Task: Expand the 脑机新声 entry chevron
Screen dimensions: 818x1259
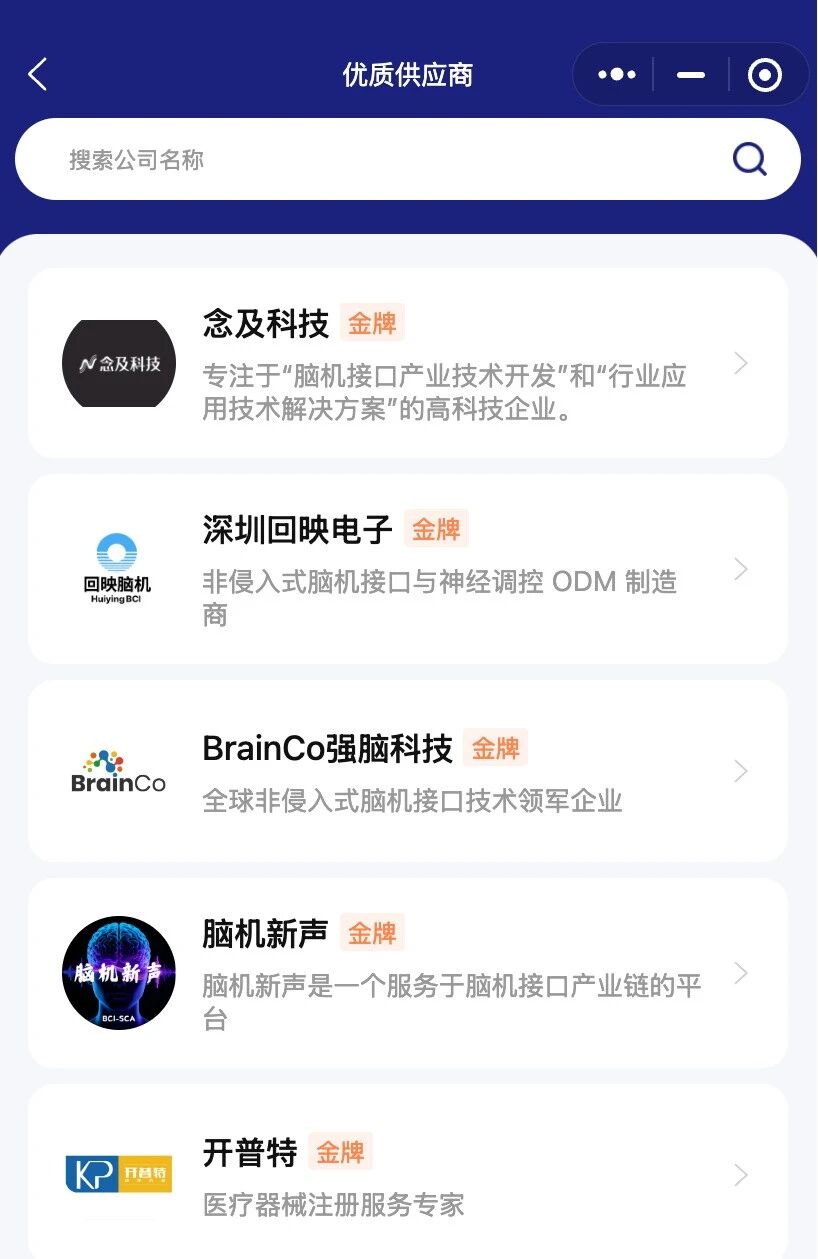Action: click(741, 972)
